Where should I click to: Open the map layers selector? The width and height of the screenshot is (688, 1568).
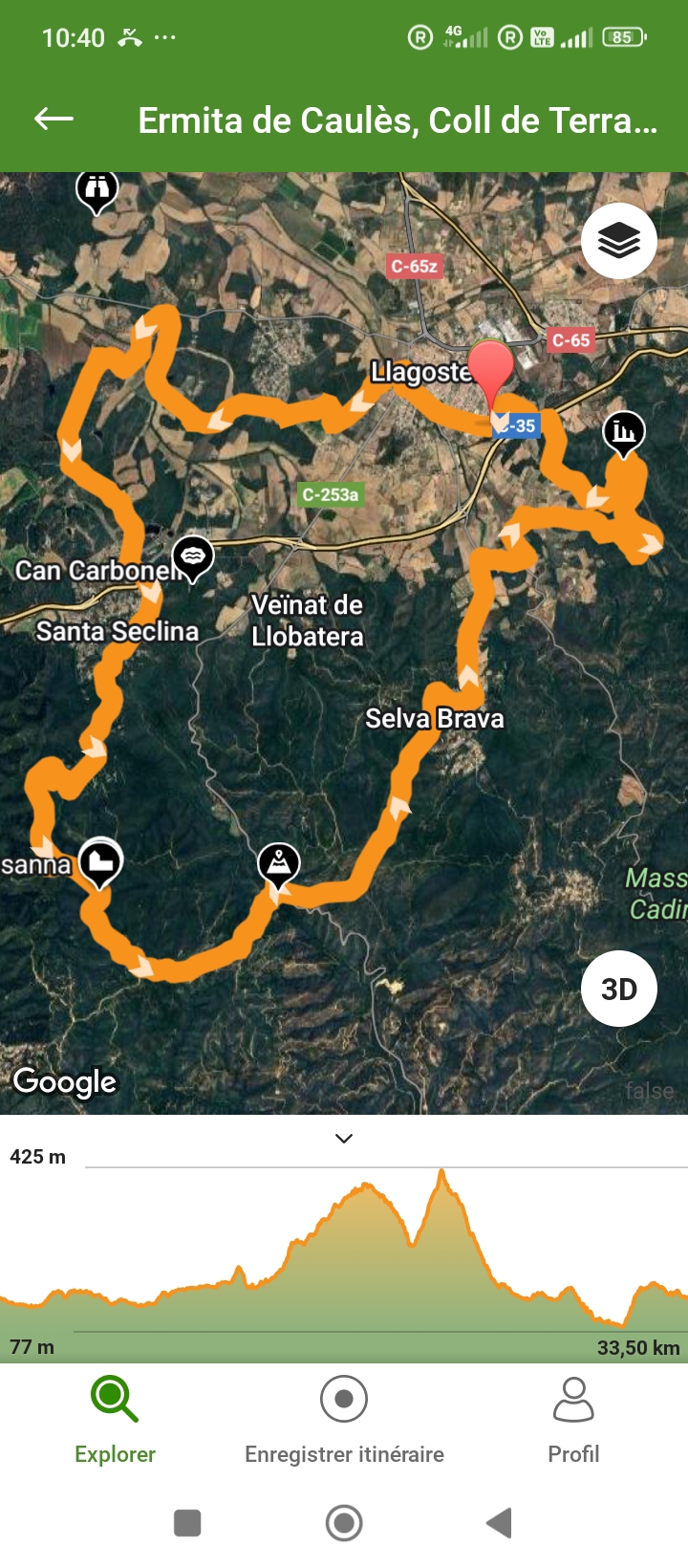pos(618,240)
